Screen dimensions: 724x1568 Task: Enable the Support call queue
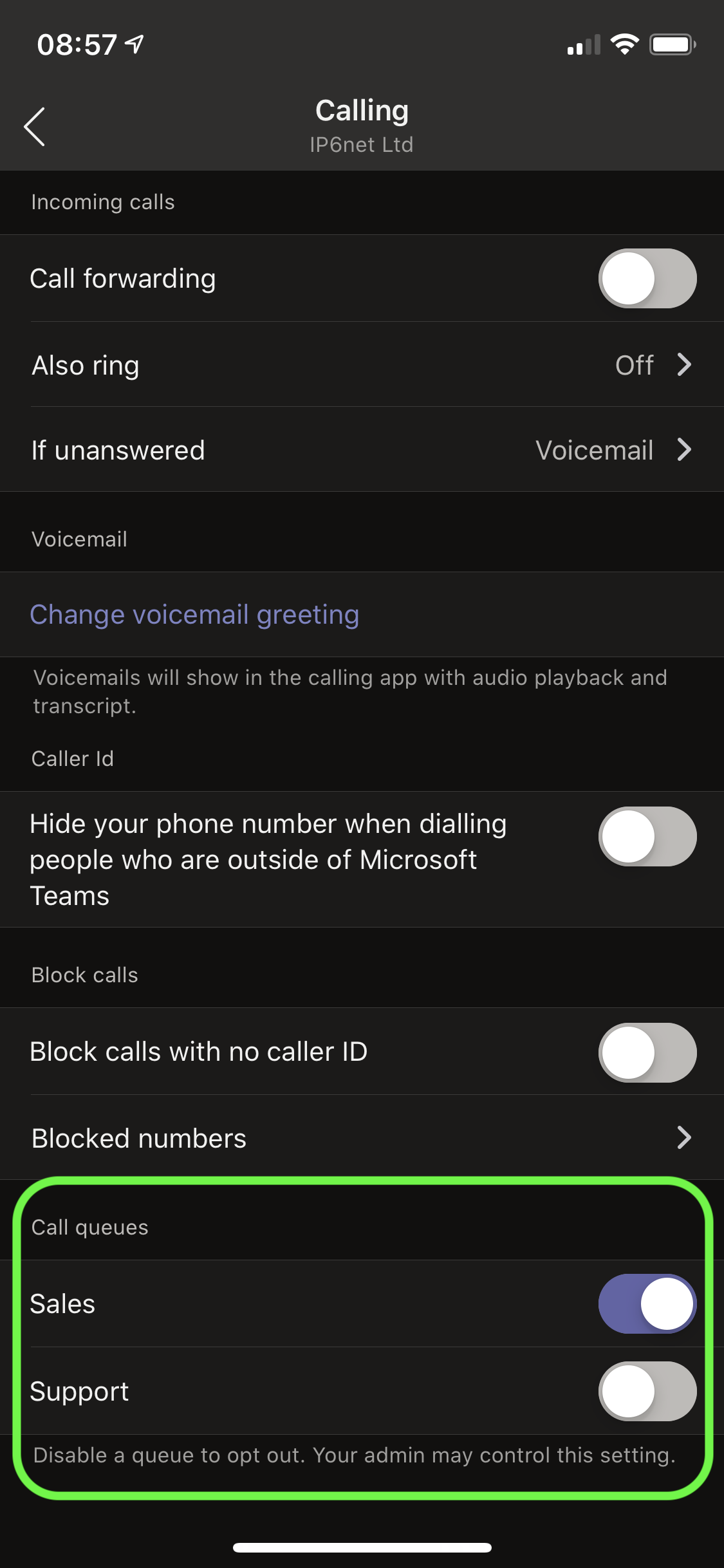pyautogui.click(x=647, y=1391)
